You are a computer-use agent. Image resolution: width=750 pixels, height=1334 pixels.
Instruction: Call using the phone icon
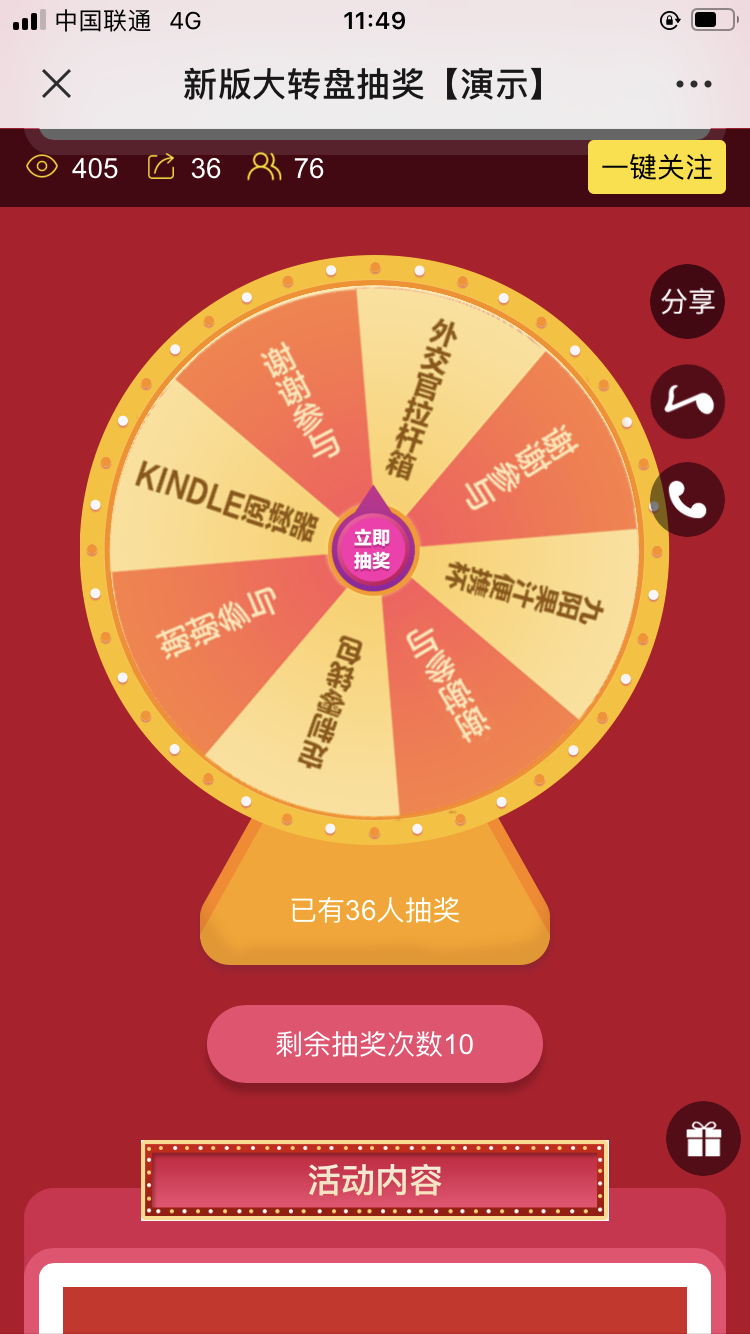coord(687,499)
